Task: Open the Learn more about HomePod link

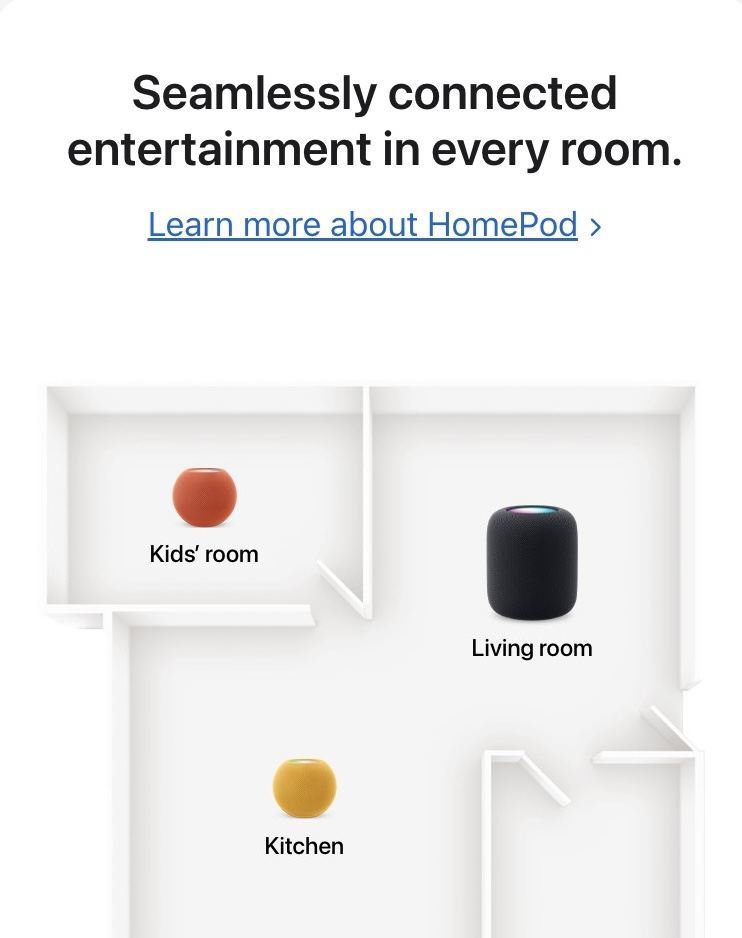Action: (363, 224)
